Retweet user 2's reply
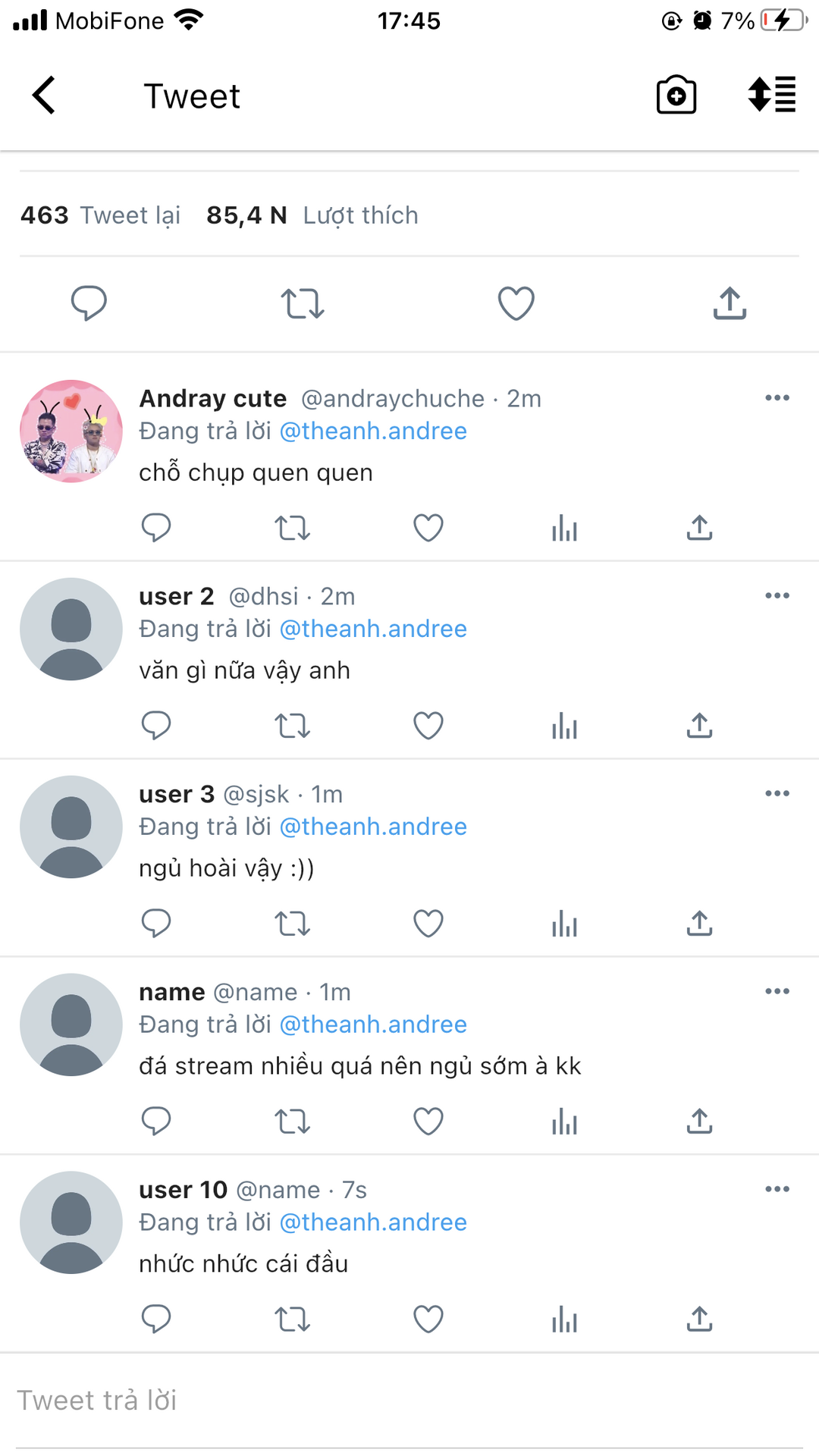This screenshot has height=1456, width=819. pyautogui.click(x=292, y=726)
